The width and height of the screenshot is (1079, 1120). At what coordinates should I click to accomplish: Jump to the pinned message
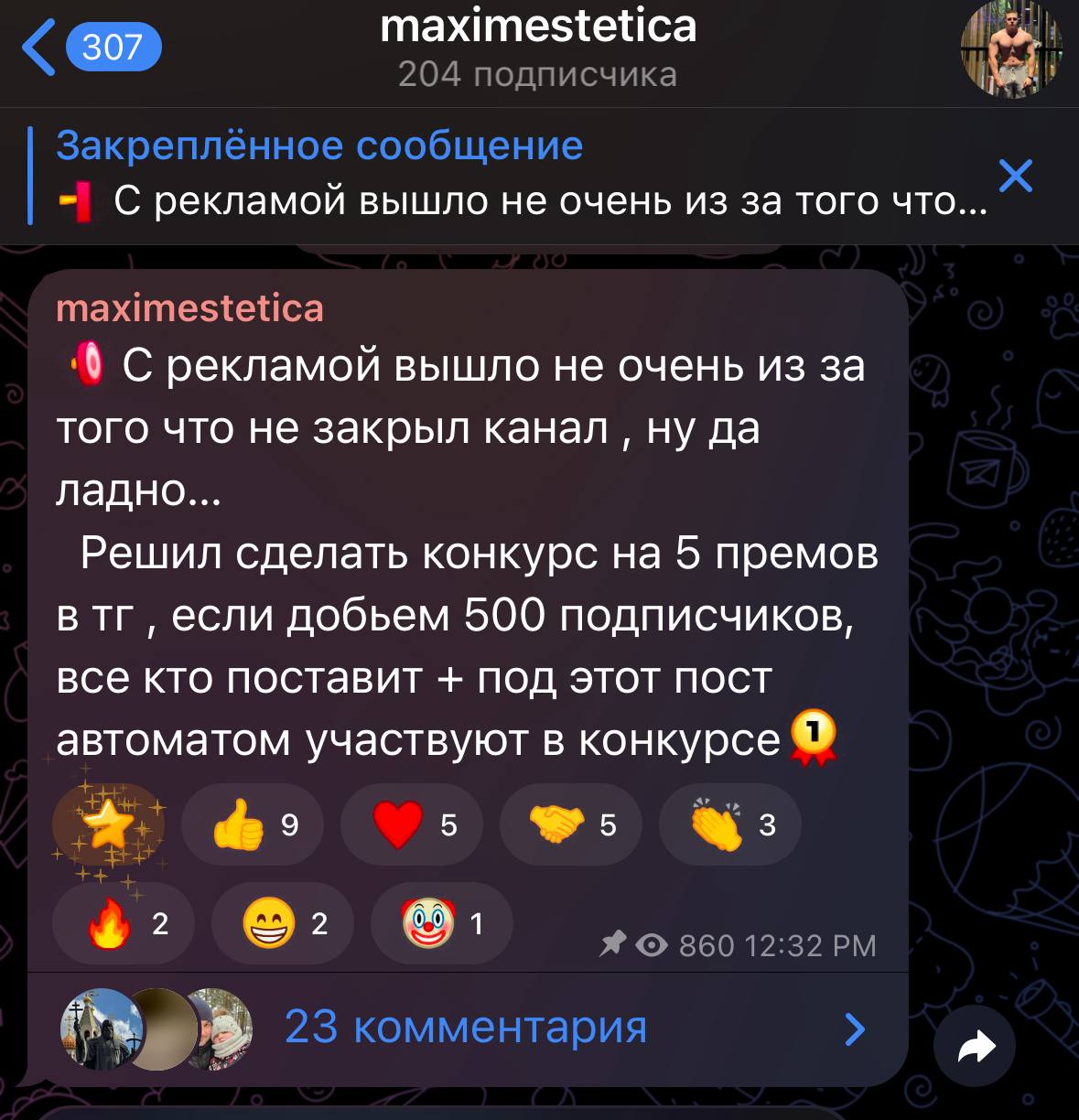pyautogui.click(x=513, y=176)
